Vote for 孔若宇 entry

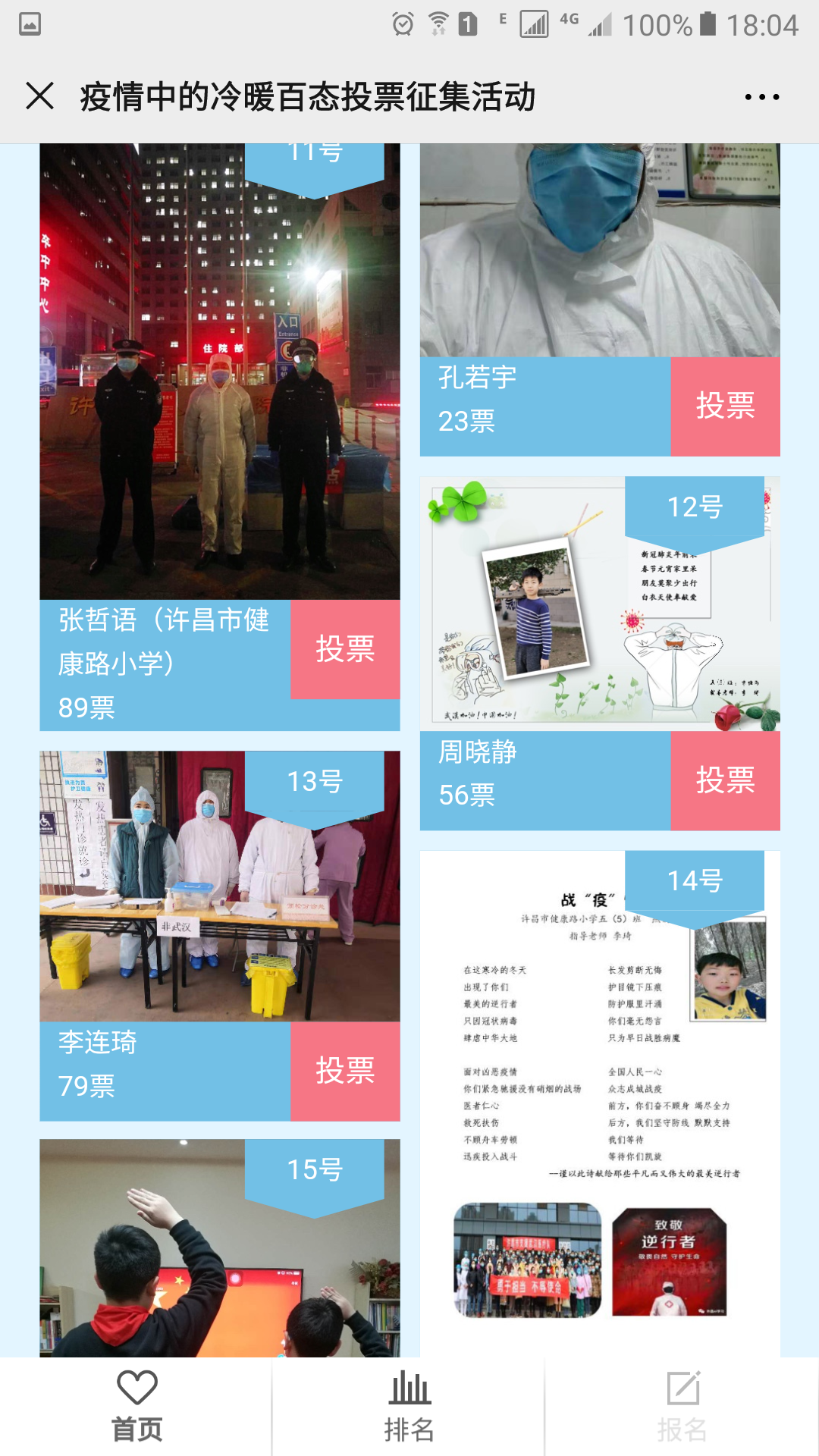pos(725,406)
